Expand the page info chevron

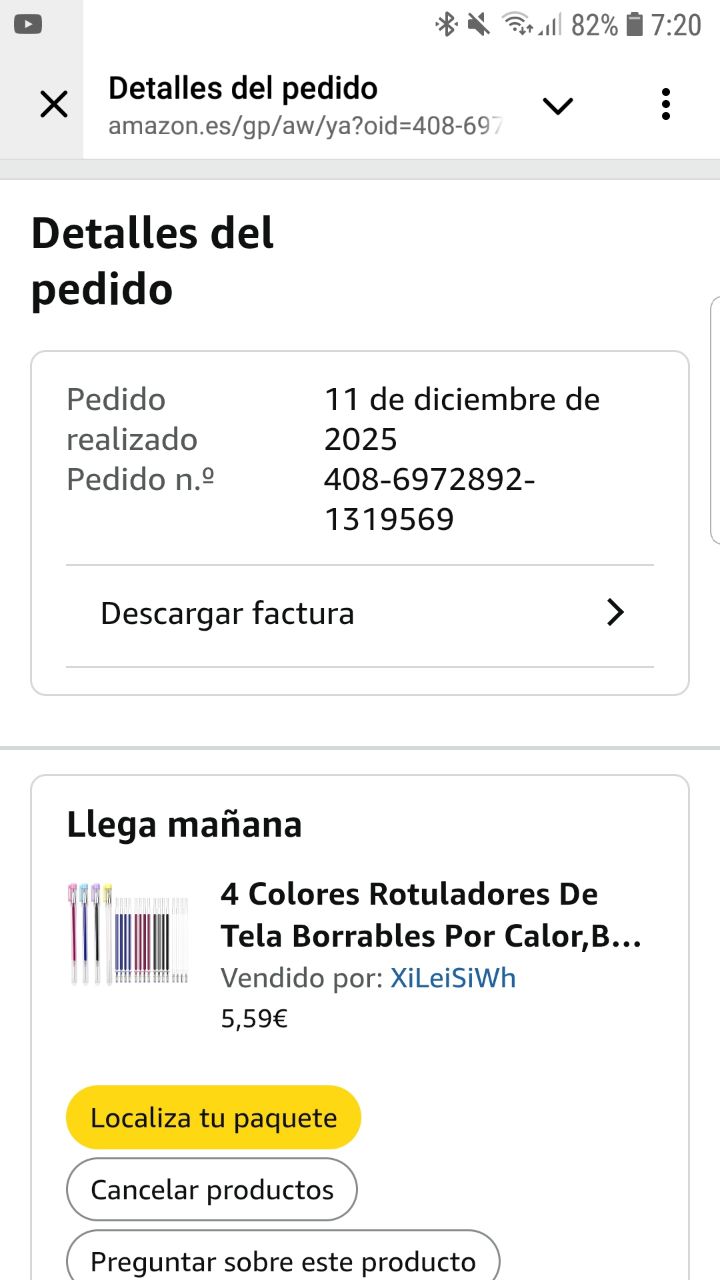coord(557,105)
